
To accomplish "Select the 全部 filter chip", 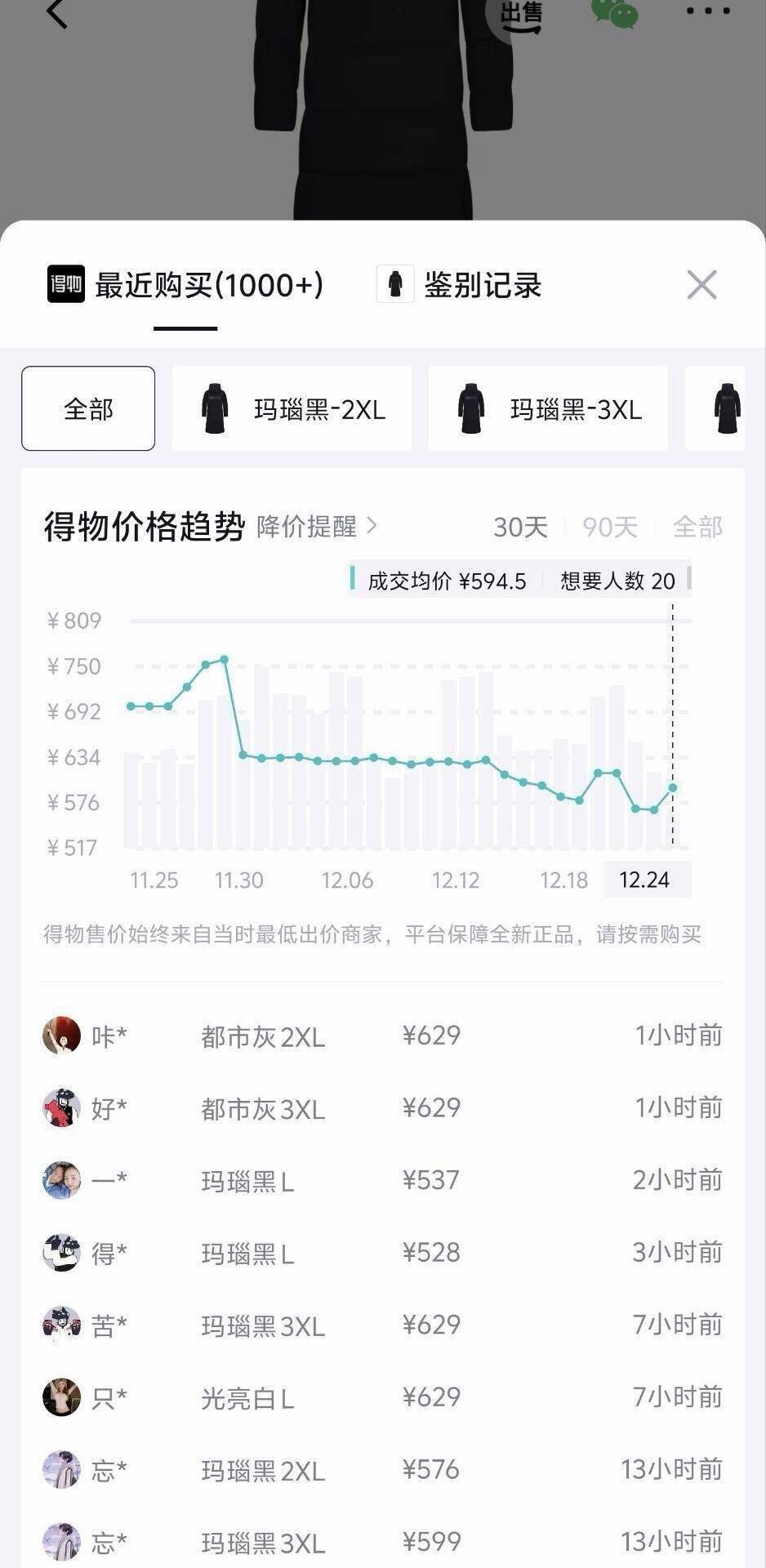I will [88, 408].
